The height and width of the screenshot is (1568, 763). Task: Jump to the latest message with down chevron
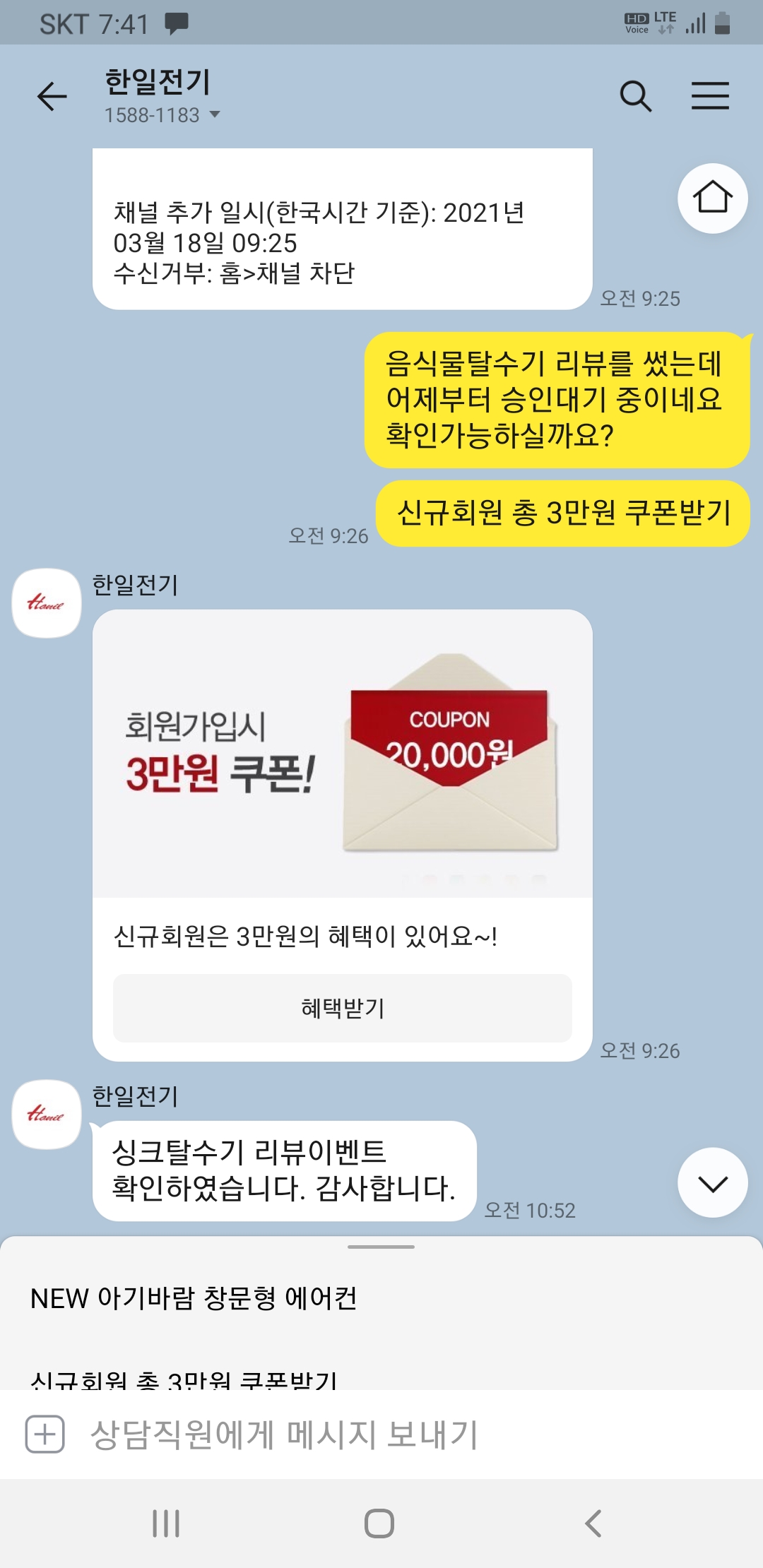tap(713, 1183)
